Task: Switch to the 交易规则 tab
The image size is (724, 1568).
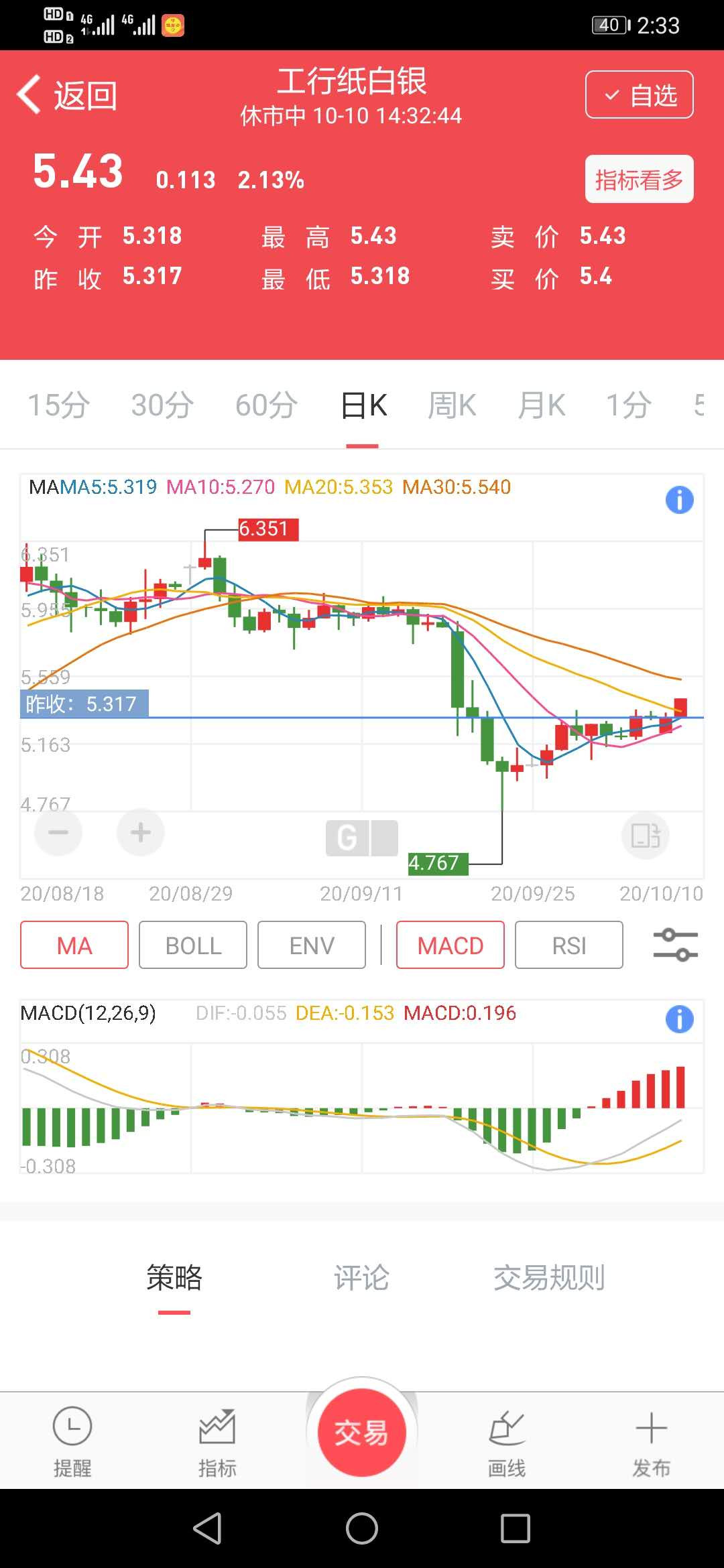Action: 549,1278
